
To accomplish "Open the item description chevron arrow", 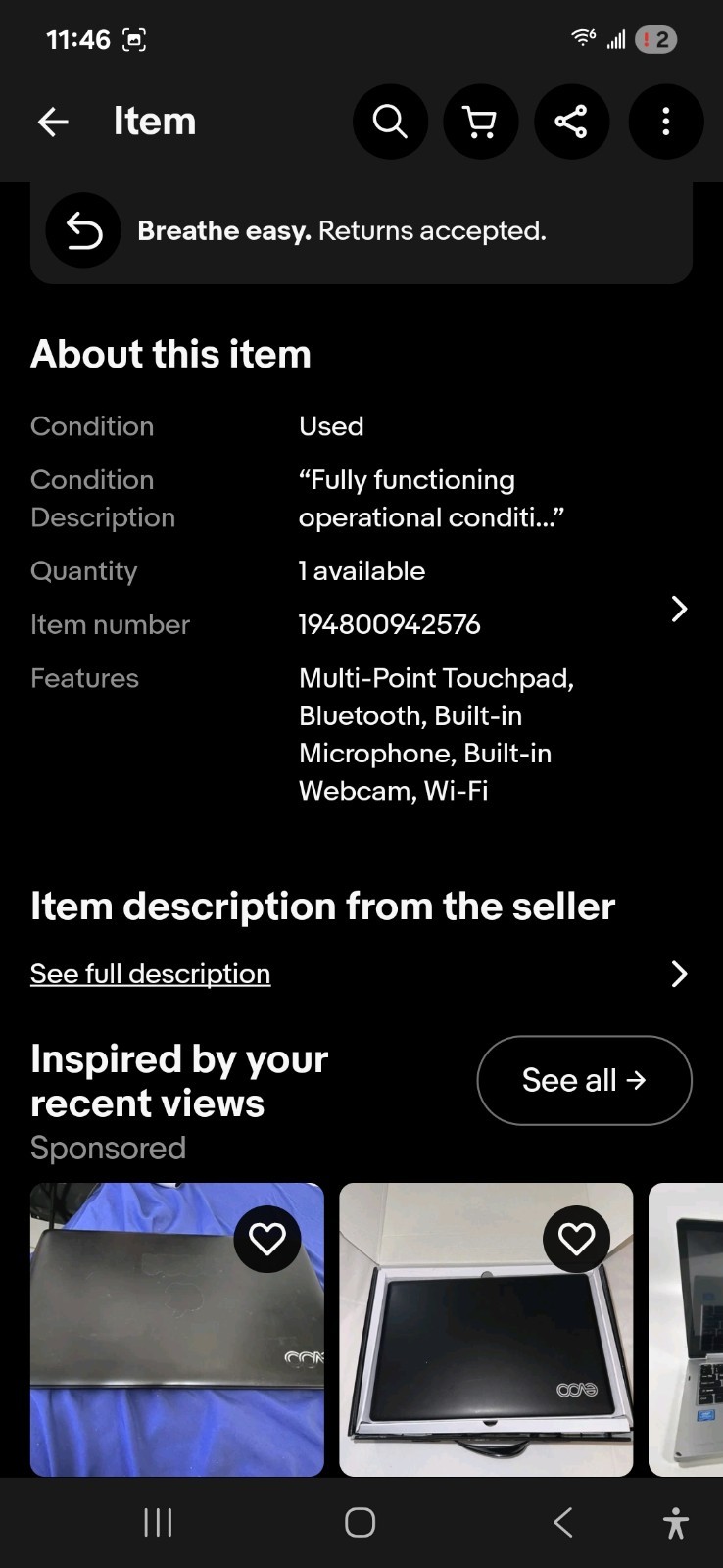I will 679,973.
